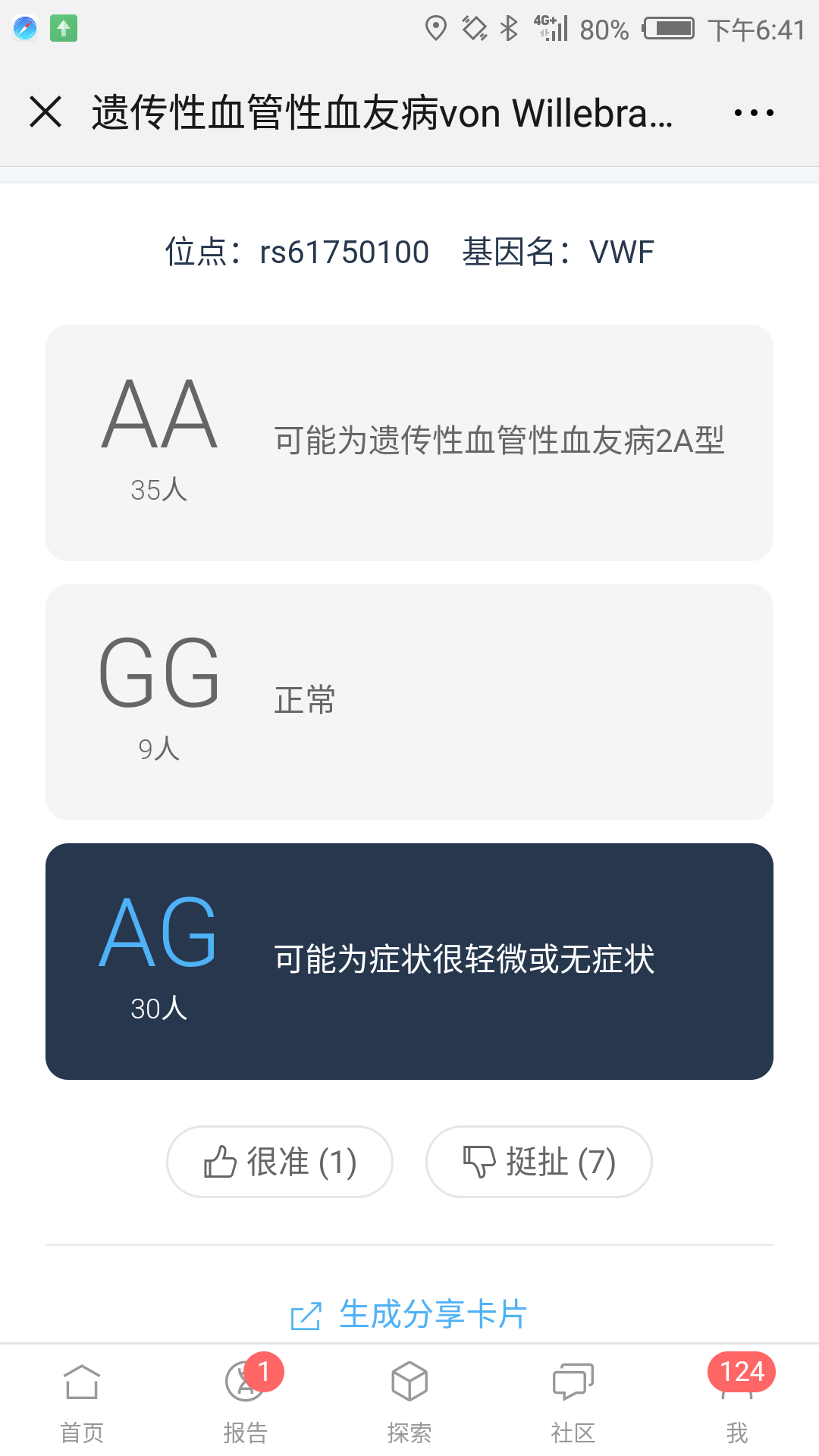Image resolution: width=819 pixels, height=1456 pixels.
Task: Open the 我 profile tab
Action: pos(737,1401)
